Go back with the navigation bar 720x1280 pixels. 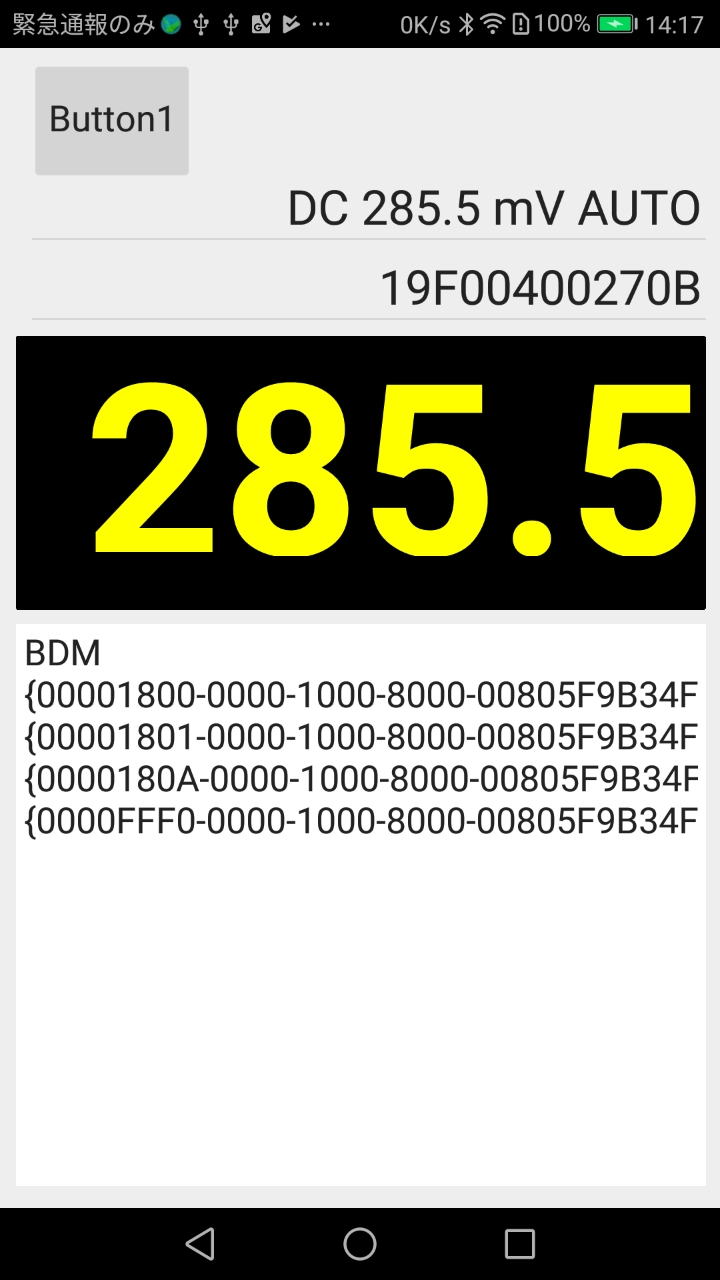(200, 1244)
